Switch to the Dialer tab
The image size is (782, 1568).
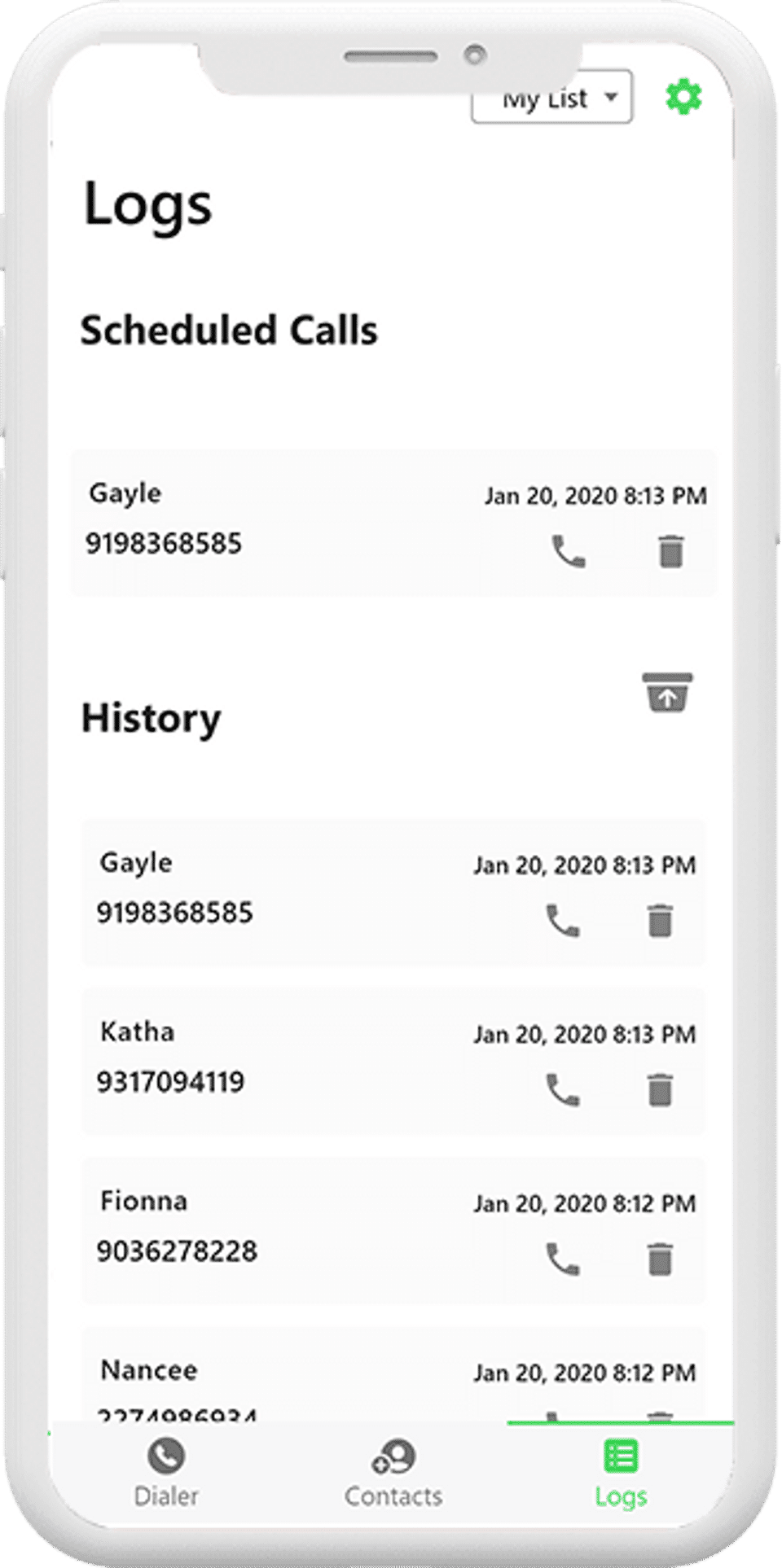(166, 1473)
